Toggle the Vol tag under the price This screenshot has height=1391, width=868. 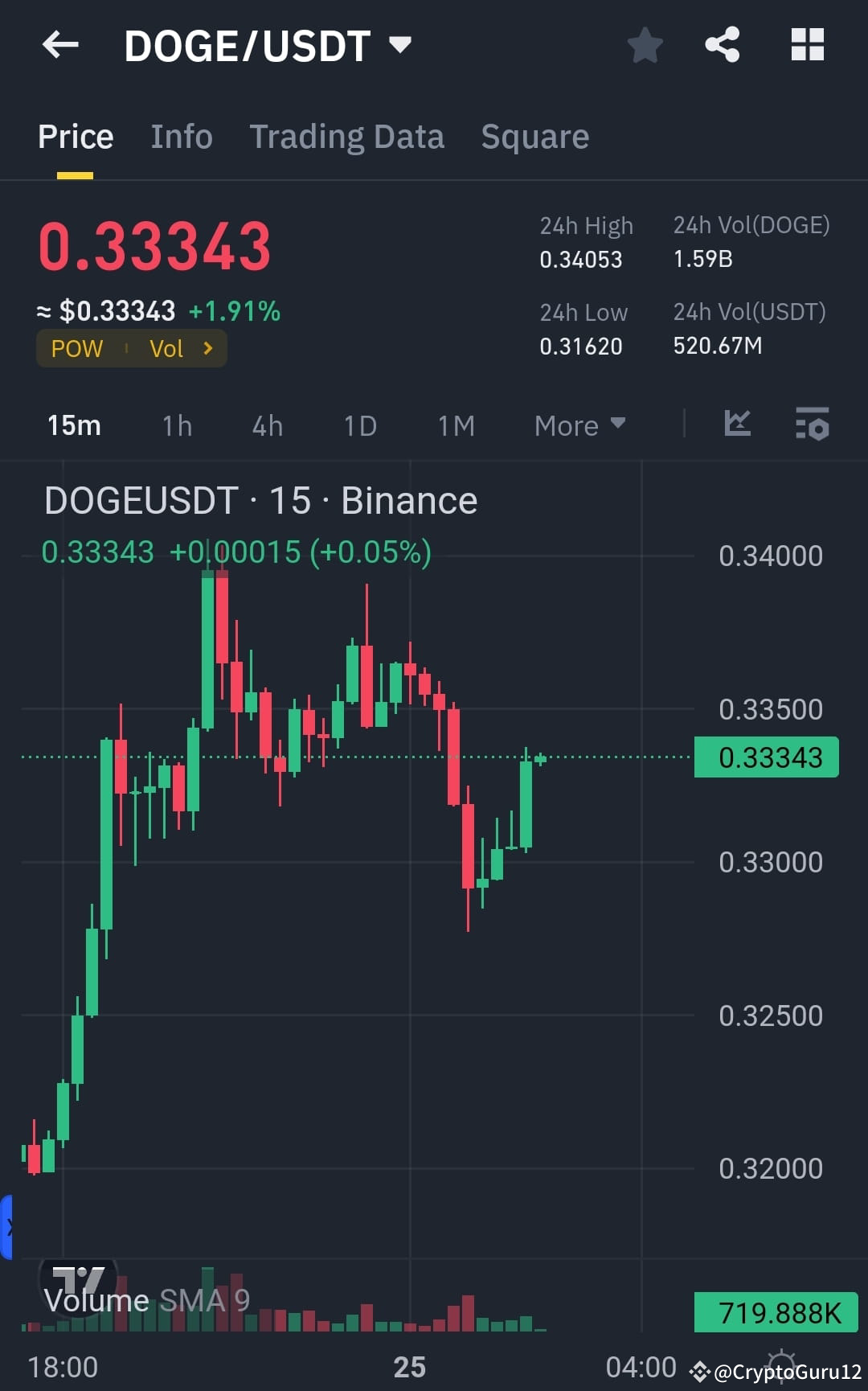167,348
